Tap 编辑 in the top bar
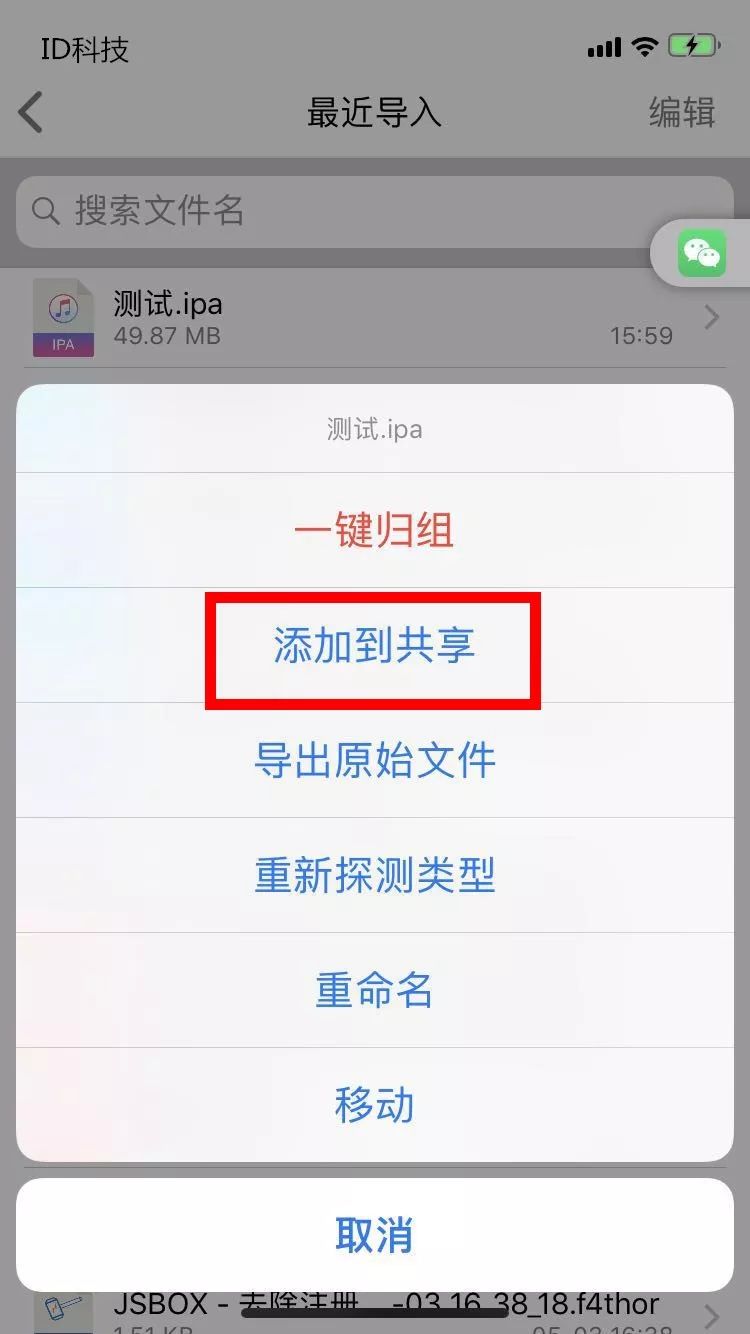Image resolution: width=750 pixels, height=1334 pixels. click(x=682, y=112)
